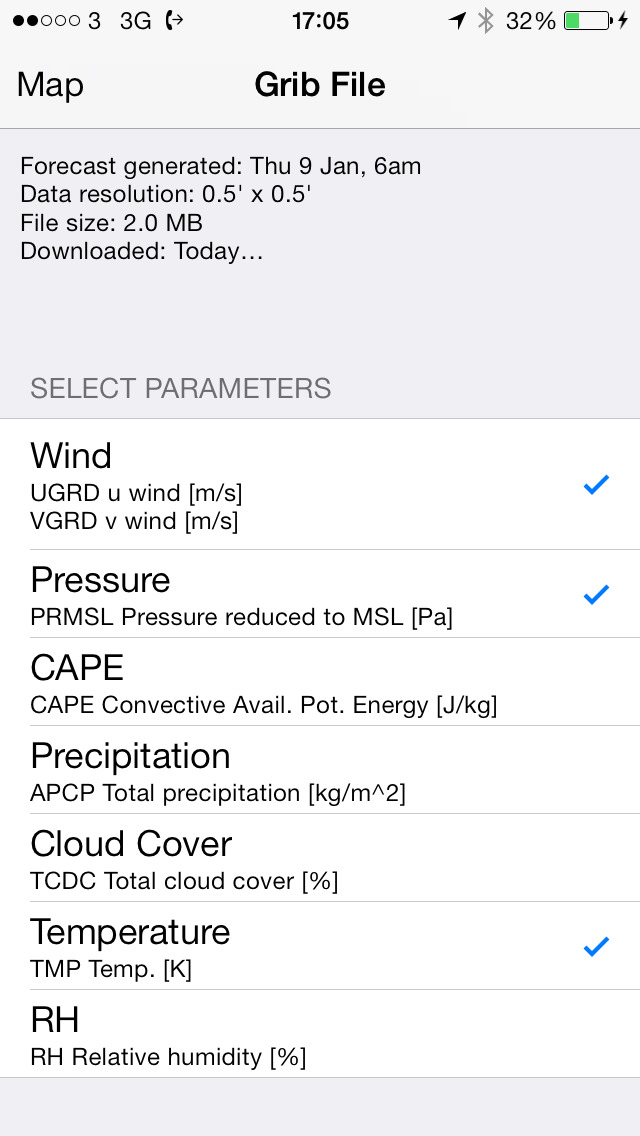The height and width of the screenshot is (1136, 640).
Task: Uncheck the Pressure parameter
Action: point(320,594)
